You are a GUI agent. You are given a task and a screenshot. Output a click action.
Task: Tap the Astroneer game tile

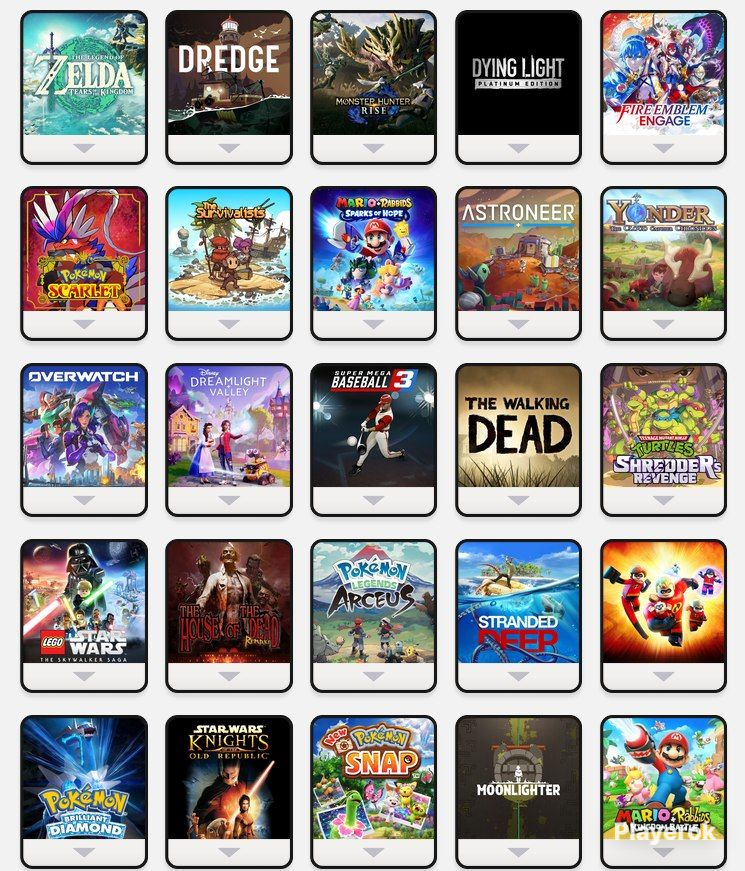518,249
